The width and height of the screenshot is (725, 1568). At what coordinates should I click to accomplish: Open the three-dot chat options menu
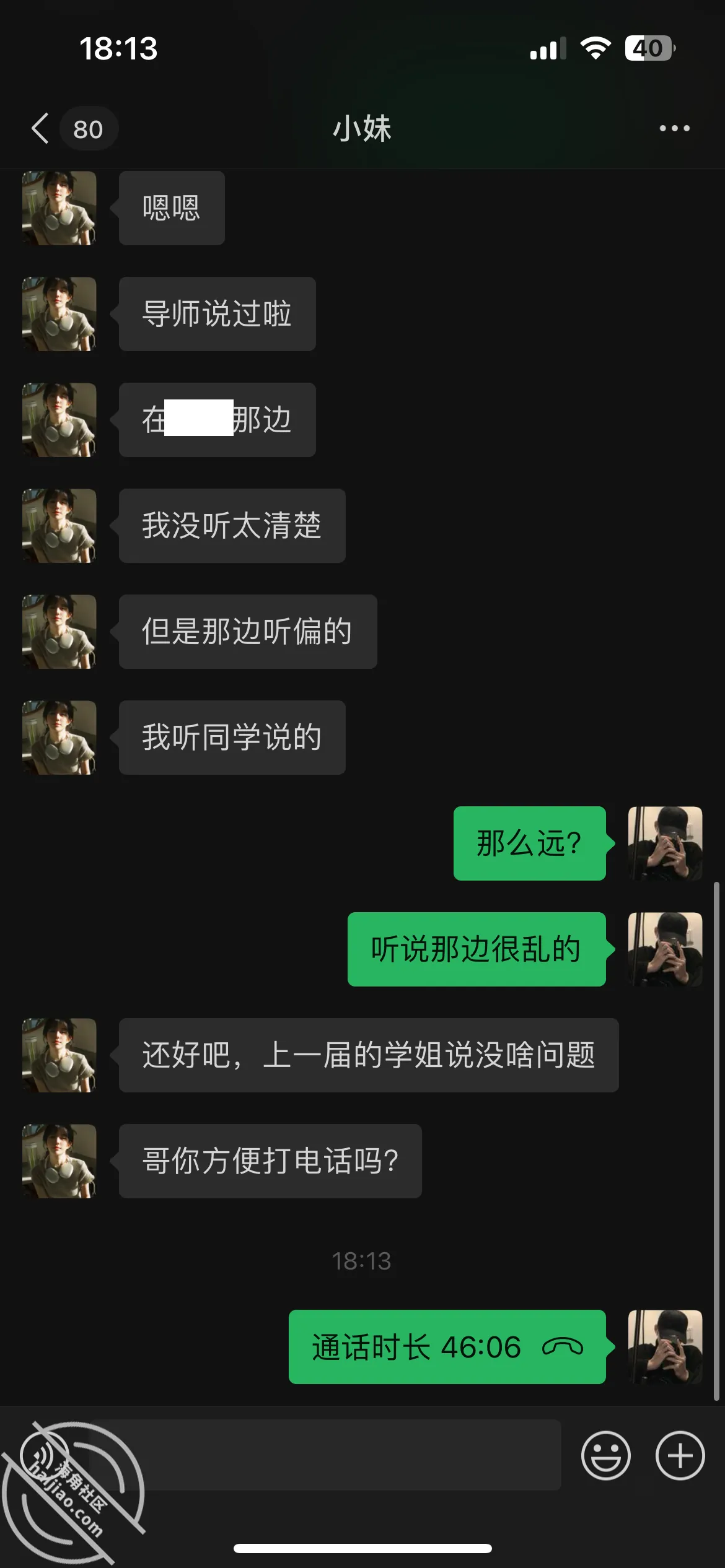point(674,128)
